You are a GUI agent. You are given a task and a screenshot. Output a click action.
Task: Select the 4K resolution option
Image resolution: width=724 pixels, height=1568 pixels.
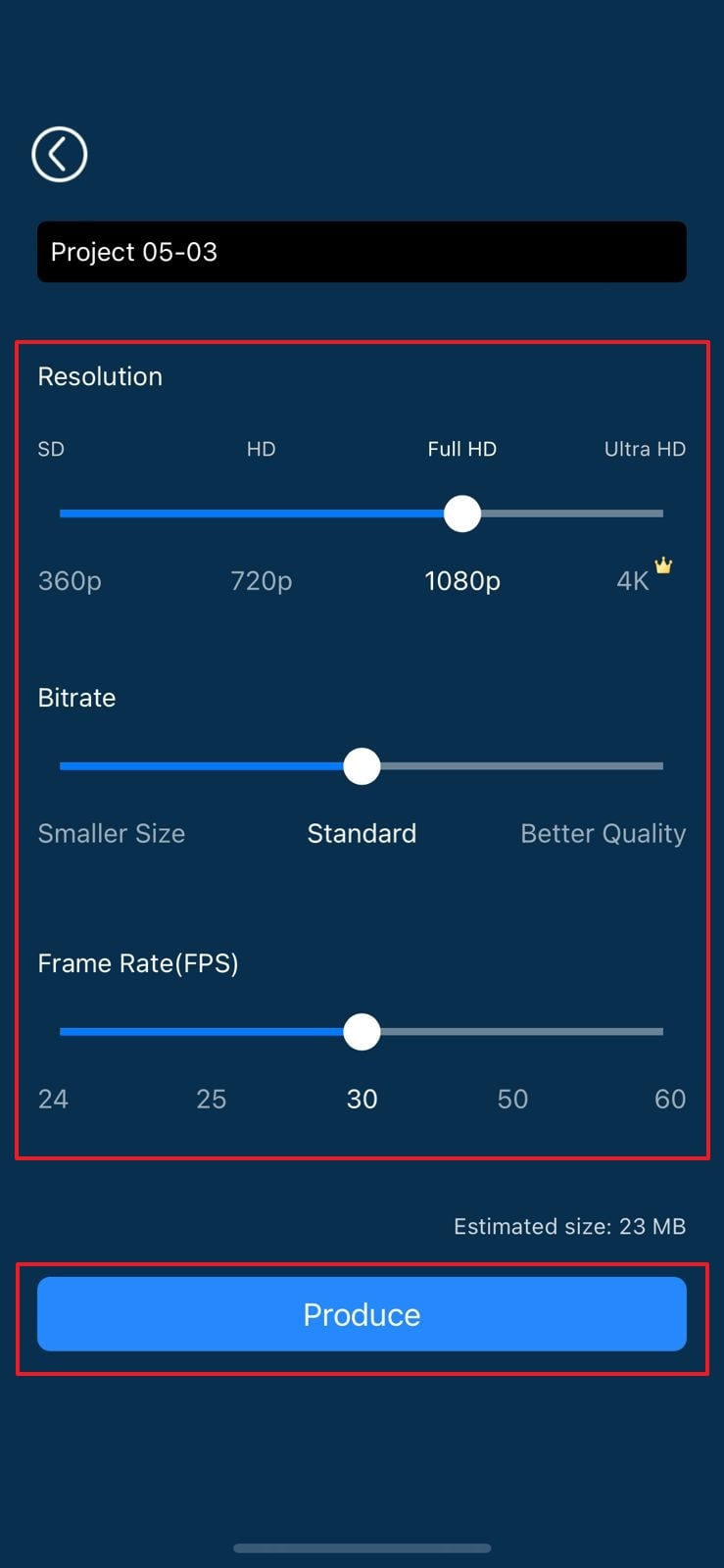tap(633, 580)
